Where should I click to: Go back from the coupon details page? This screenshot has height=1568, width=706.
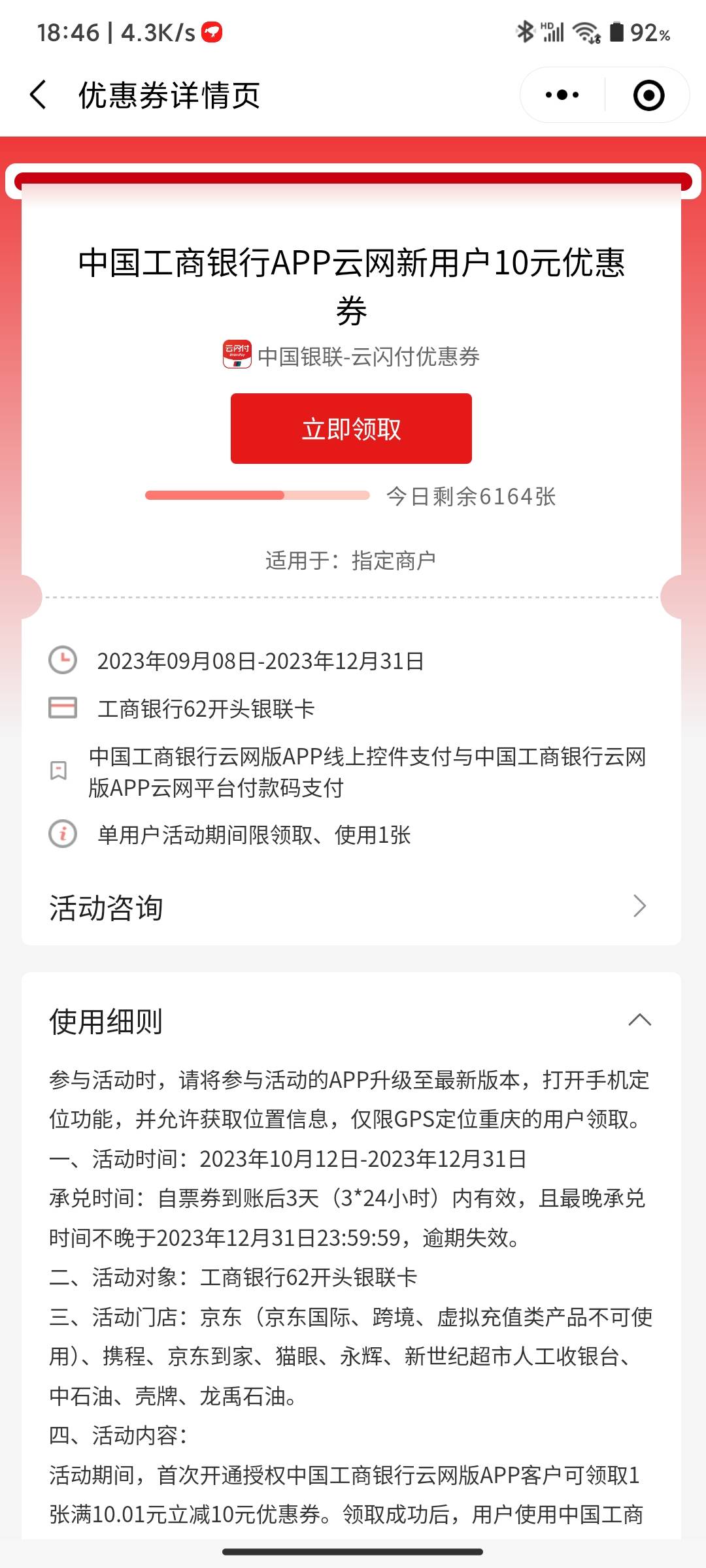[x=39, y=95]
